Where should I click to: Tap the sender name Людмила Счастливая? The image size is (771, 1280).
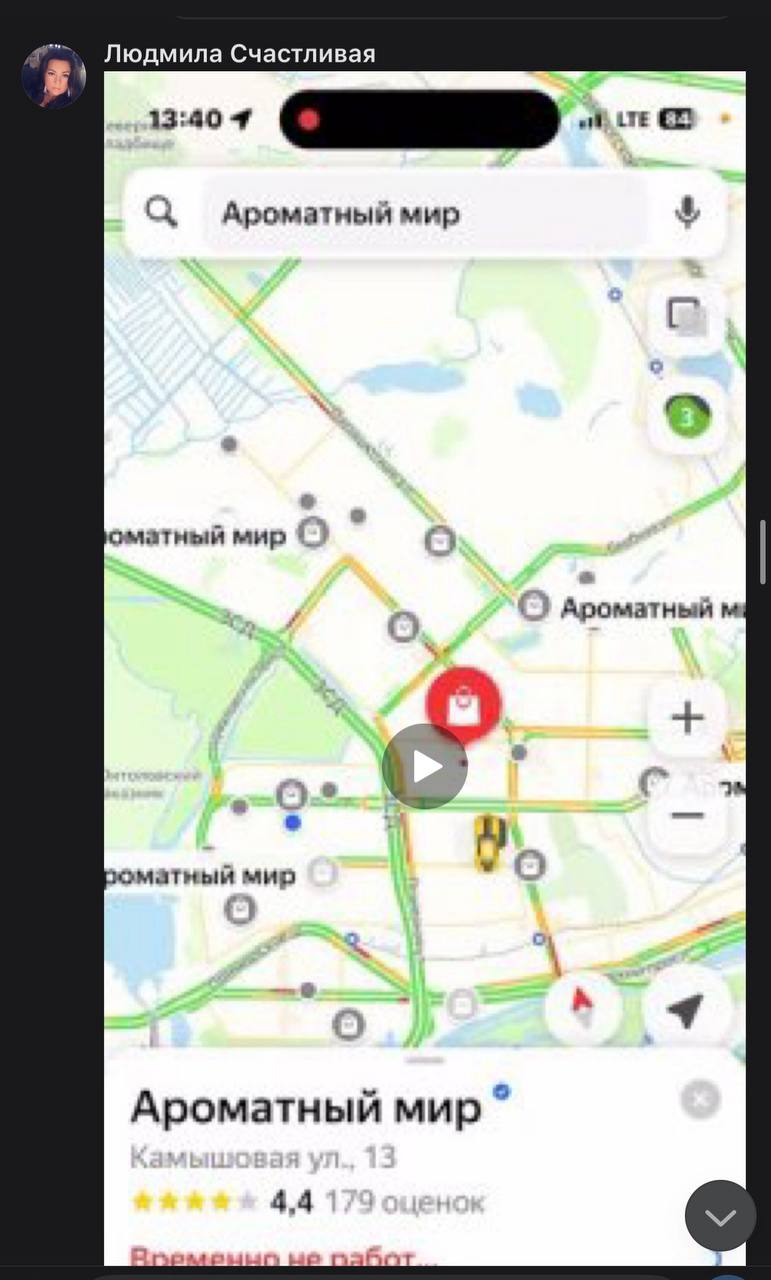(240, 54)
